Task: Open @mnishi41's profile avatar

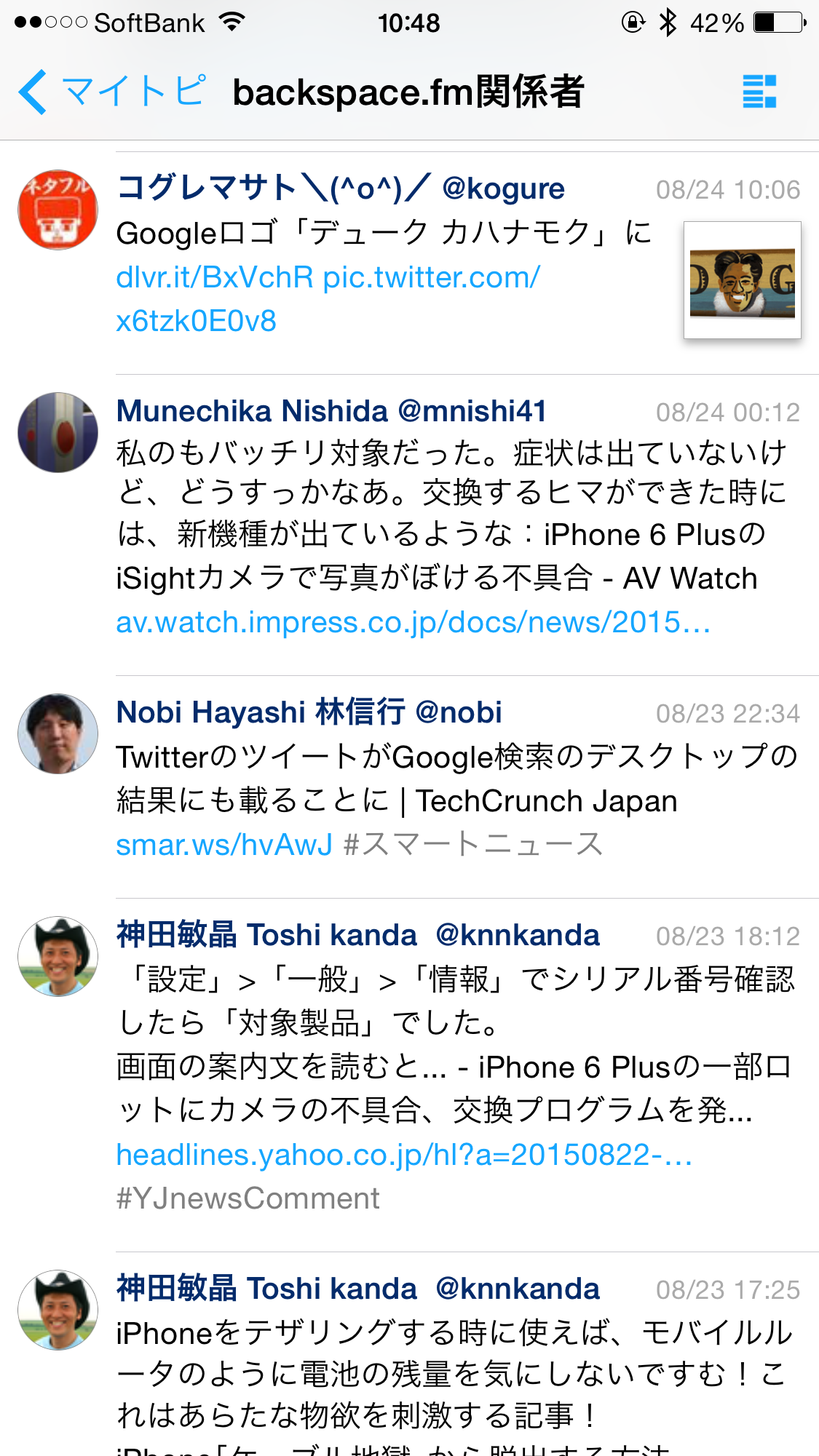Action: (x=58, y=433)
